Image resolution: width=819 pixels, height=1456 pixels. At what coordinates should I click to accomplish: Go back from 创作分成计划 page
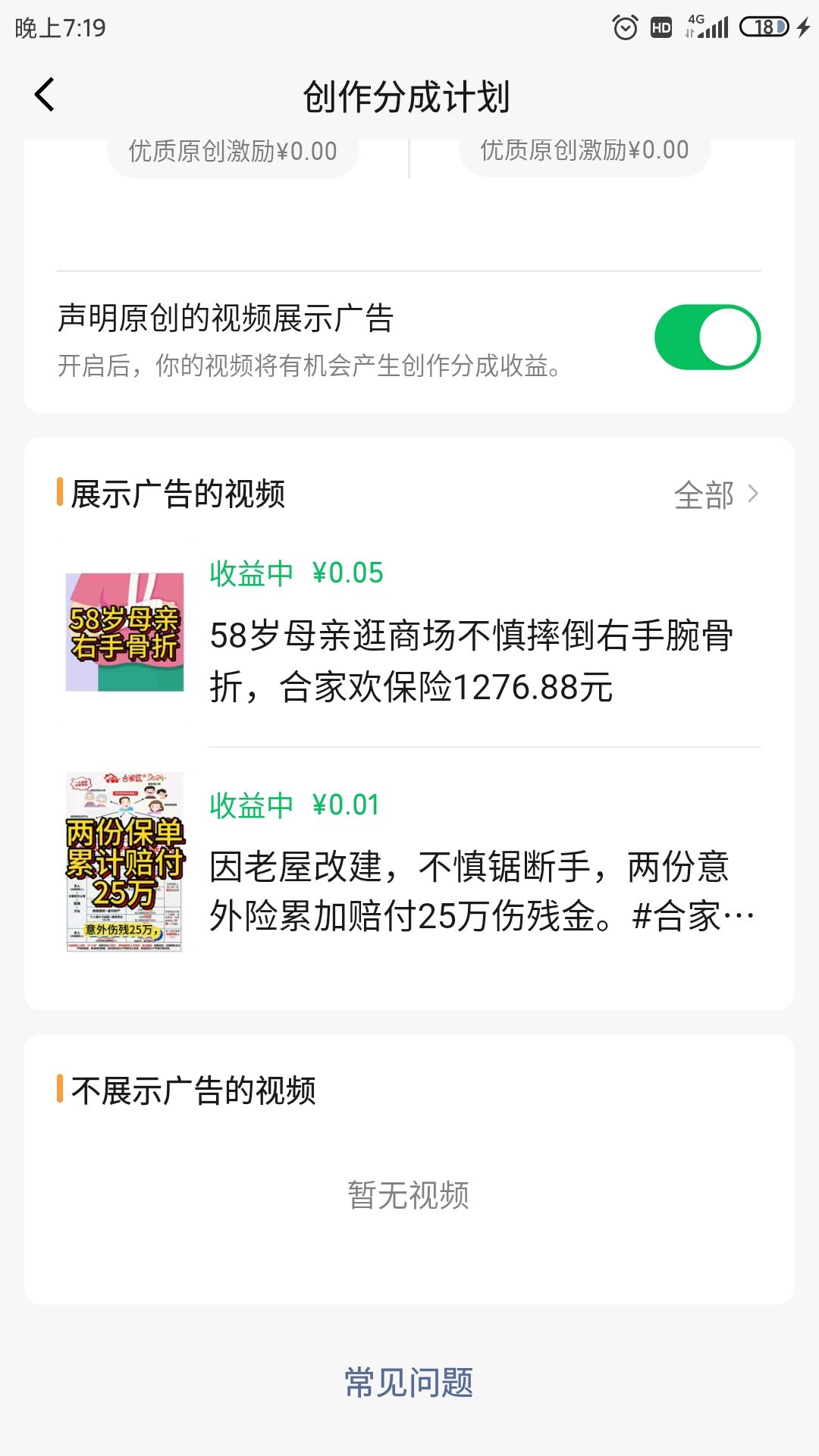[x=45, y=96]
